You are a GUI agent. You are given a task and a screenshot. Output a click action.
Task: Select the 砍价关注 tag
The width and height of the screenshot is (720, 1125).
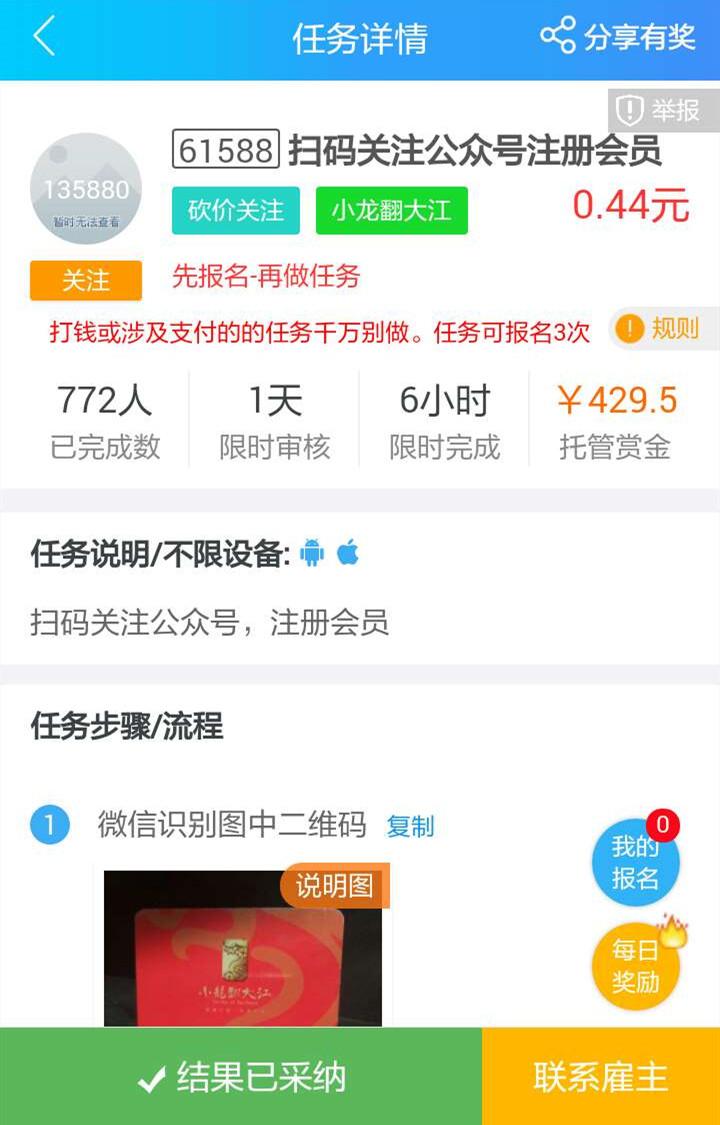[235, 211]
